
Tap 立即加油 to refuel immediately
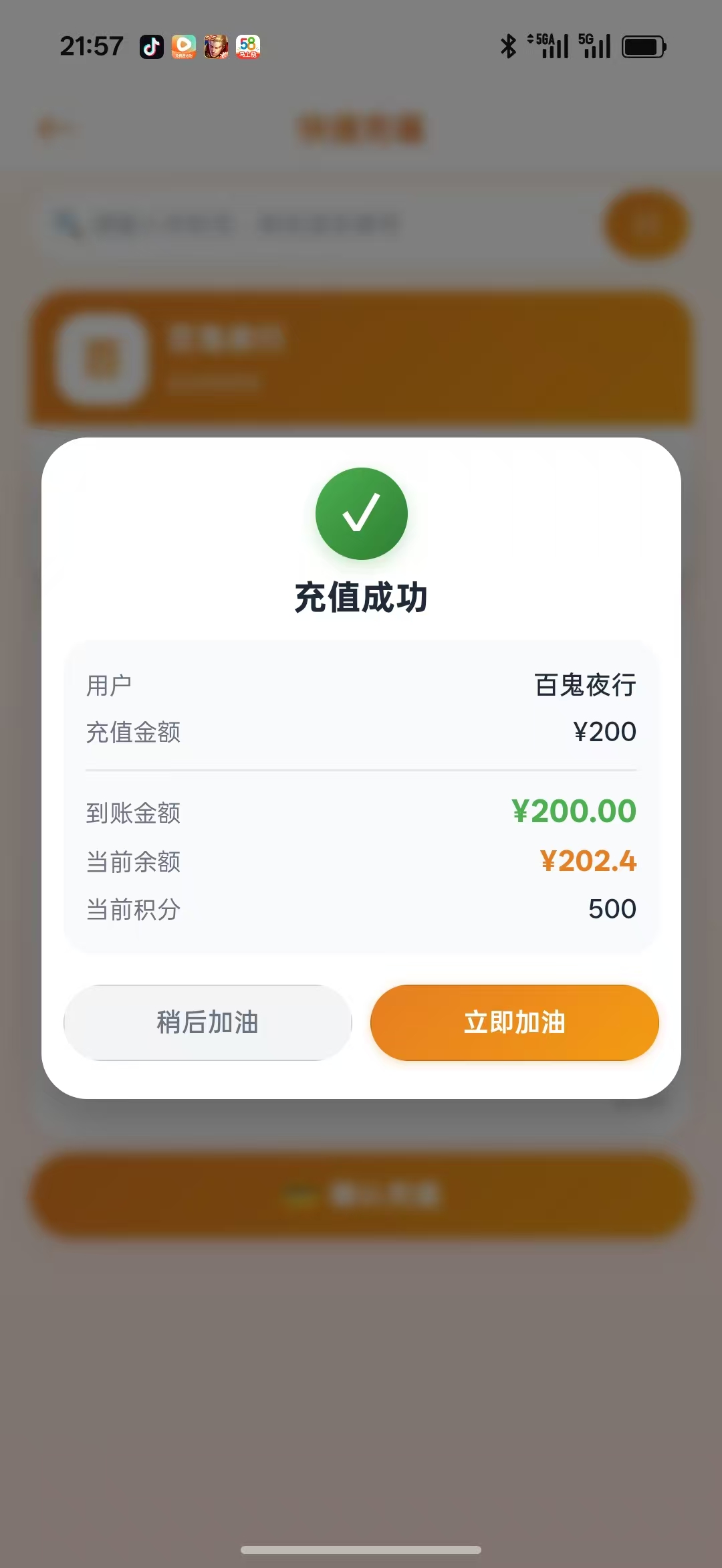[x=514, y=1021]
